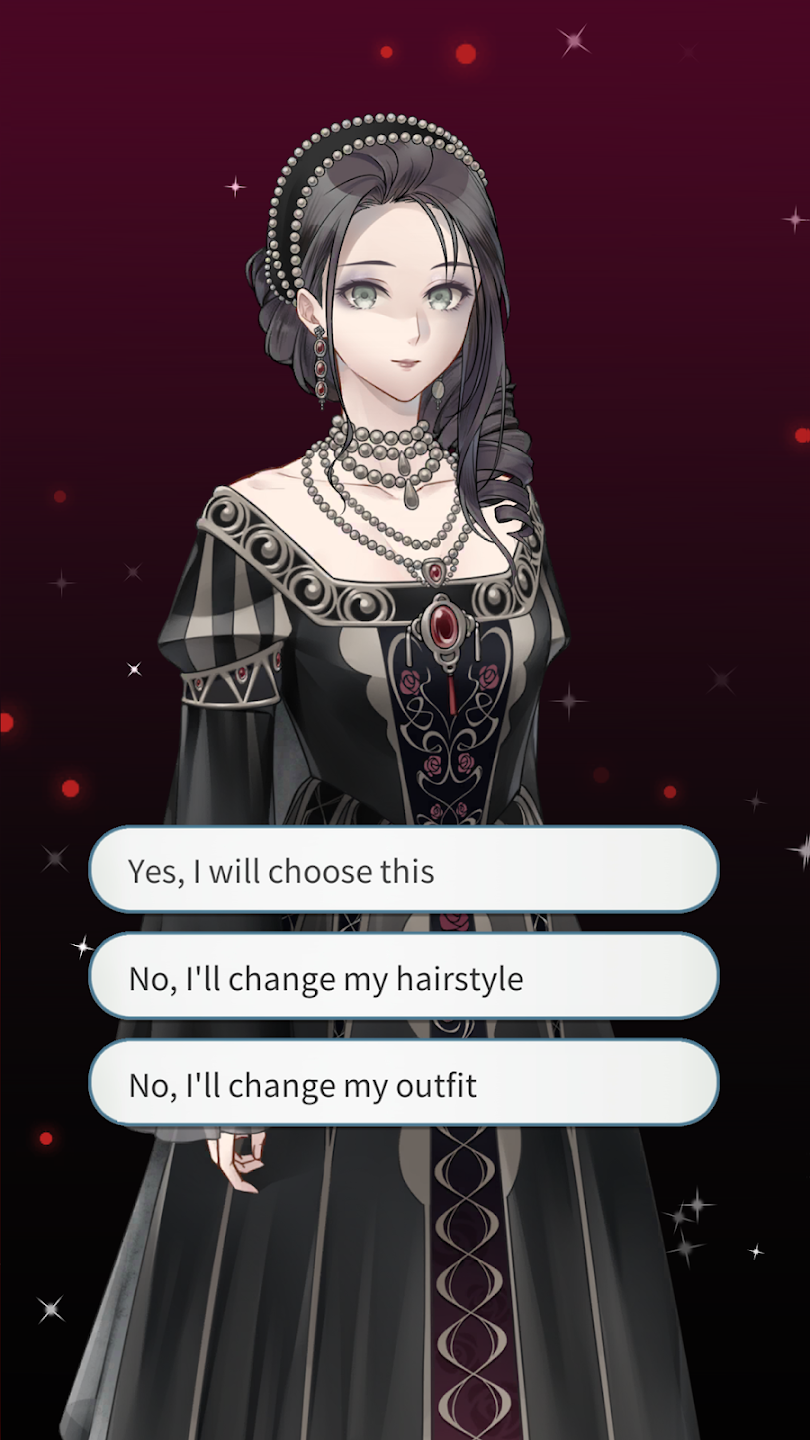Choose "No, I'll change my hairstyle"
The height and width of the screenshot is (1440, 810).
point(403,978)
